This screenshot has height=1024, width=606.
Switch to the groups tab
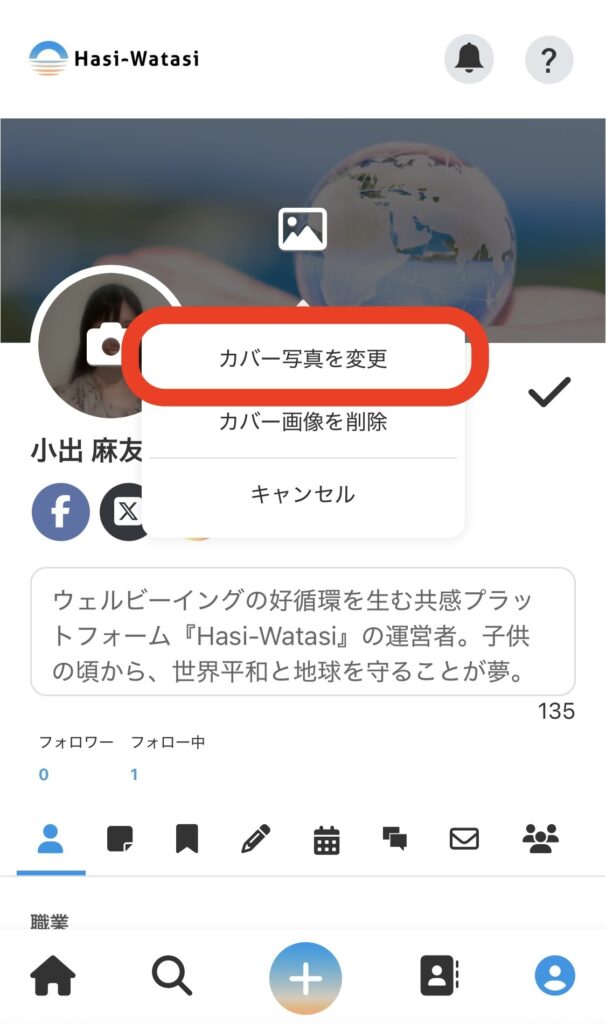[x=540, y=839]
